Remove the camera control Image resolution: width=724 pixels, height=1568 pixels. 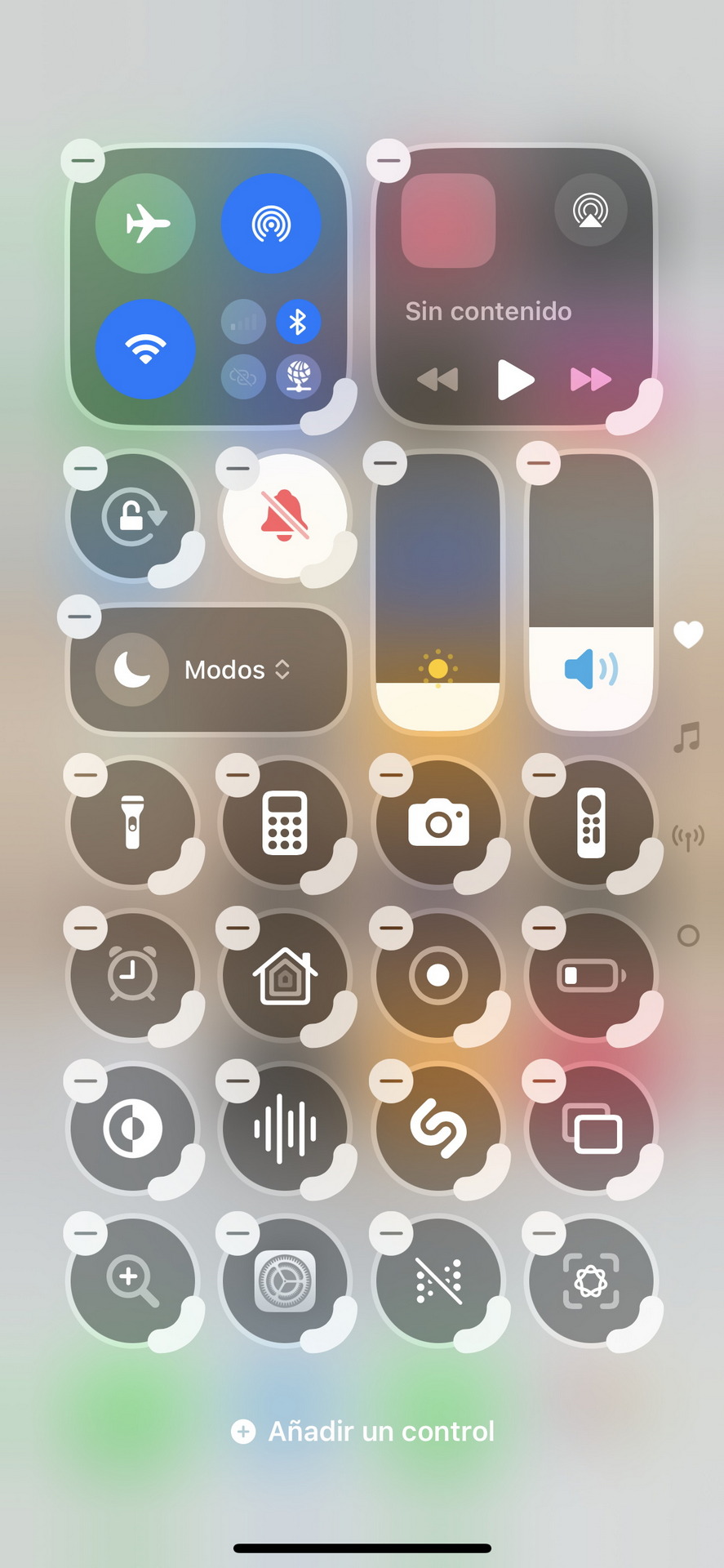391,775
